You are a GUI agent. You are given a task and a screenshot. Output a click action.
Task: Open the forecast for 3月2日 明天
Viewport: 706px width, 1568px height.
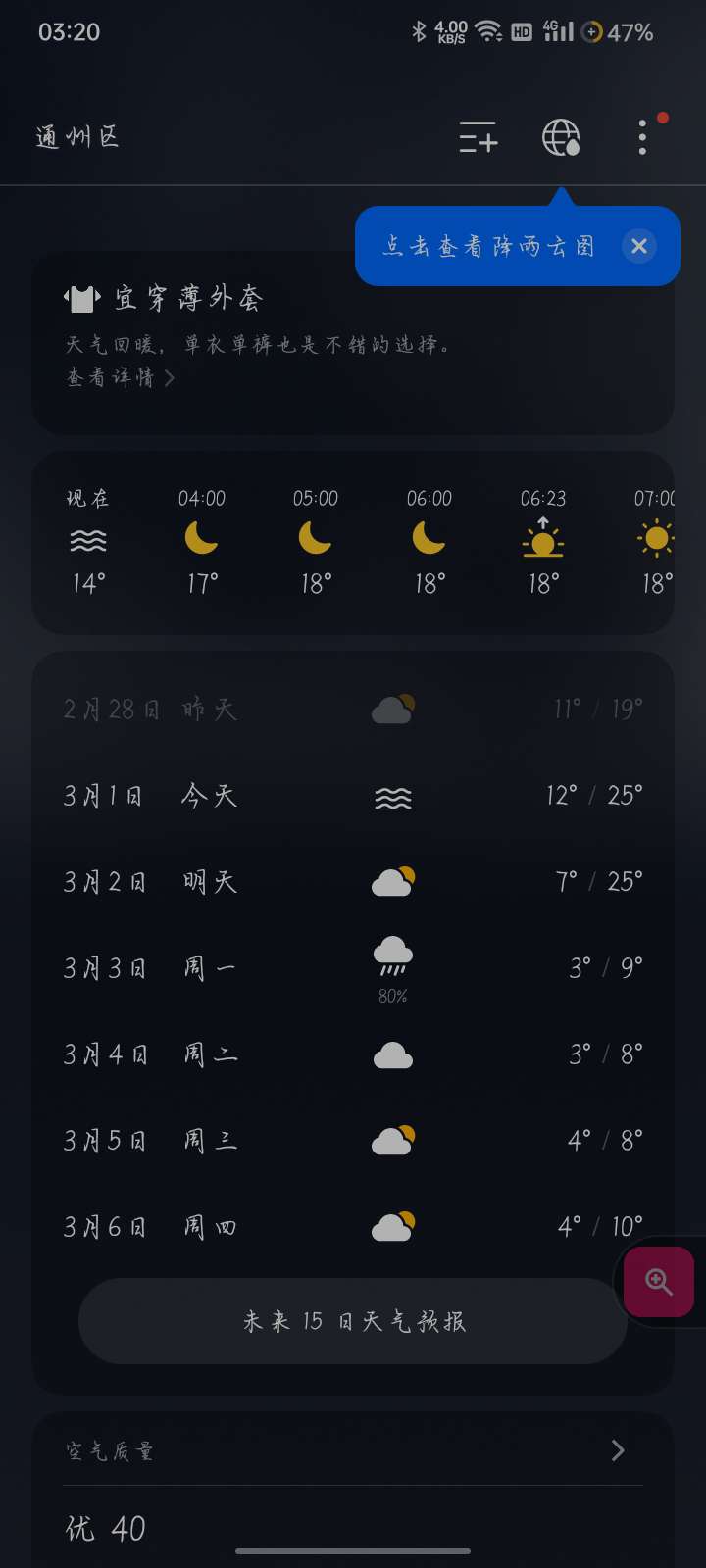[x=353, y=882]
